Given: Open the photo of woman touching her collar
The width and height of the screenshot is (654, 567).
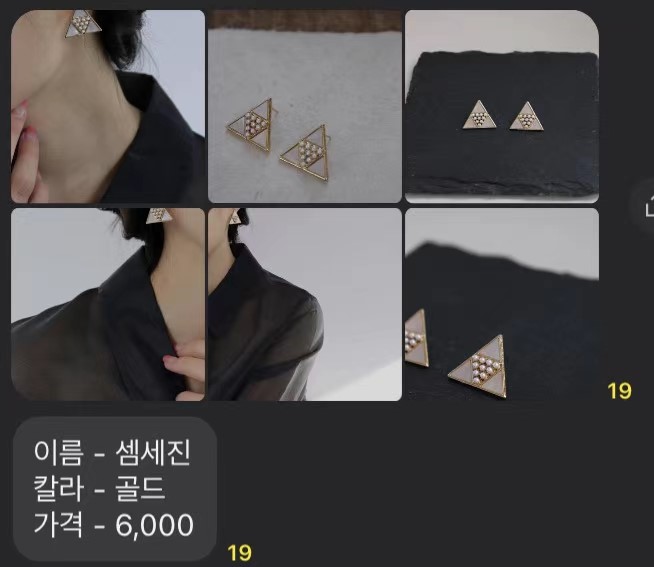Looking at the screenshot, I should [x=107, y=304].
